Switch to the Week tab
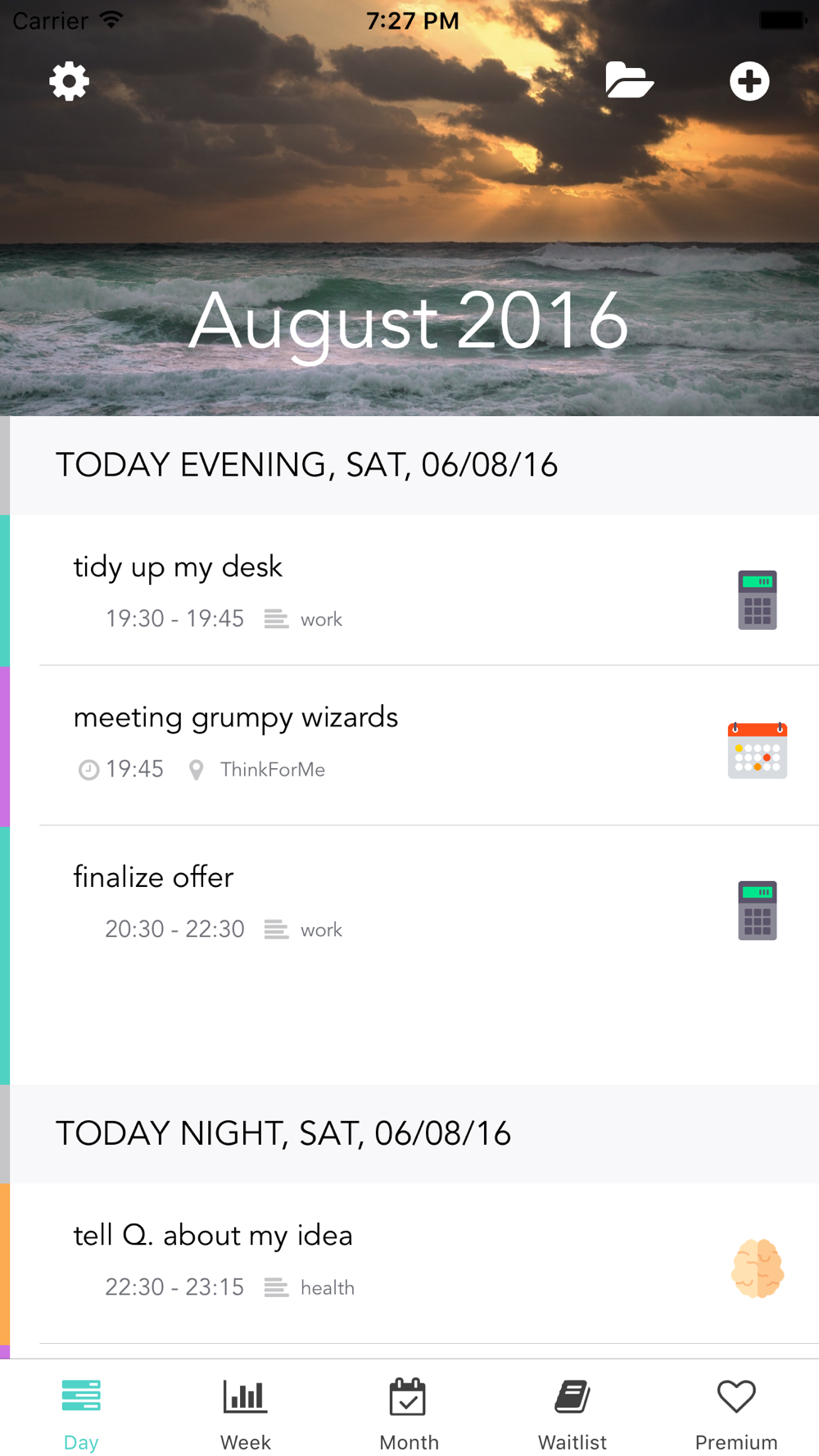 [245, 1412]
